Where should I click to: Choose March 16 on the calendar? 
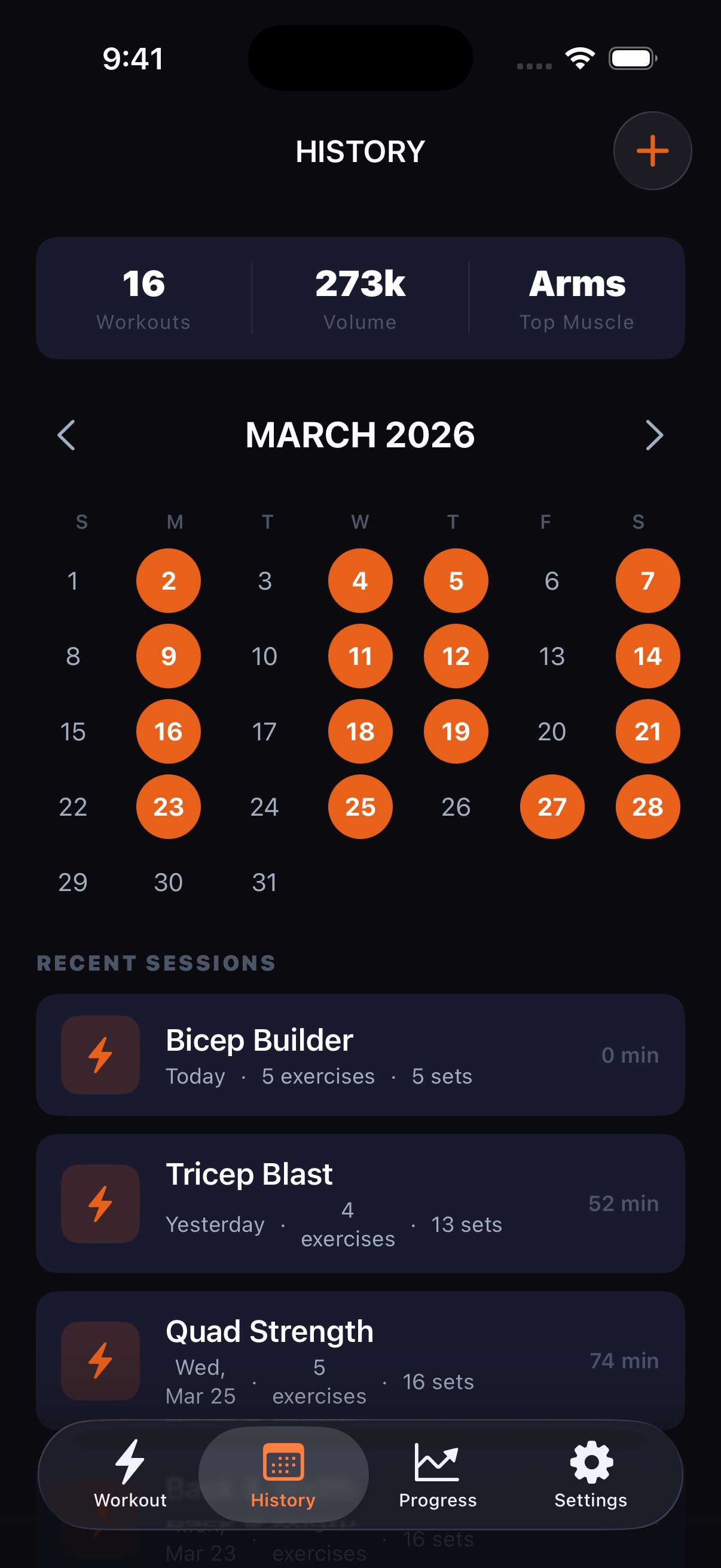[169, 731]
